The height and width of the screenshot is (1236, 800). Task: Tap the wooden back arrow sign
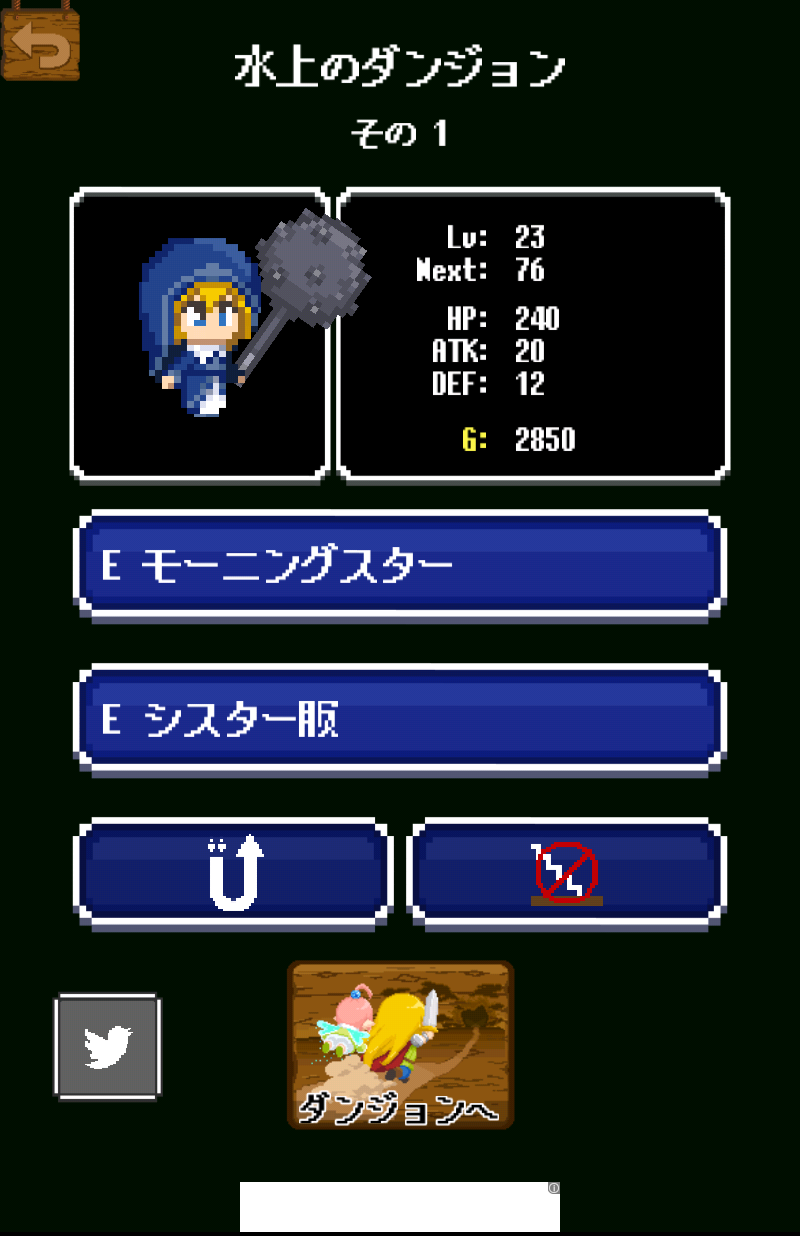(x=41, y=43)
